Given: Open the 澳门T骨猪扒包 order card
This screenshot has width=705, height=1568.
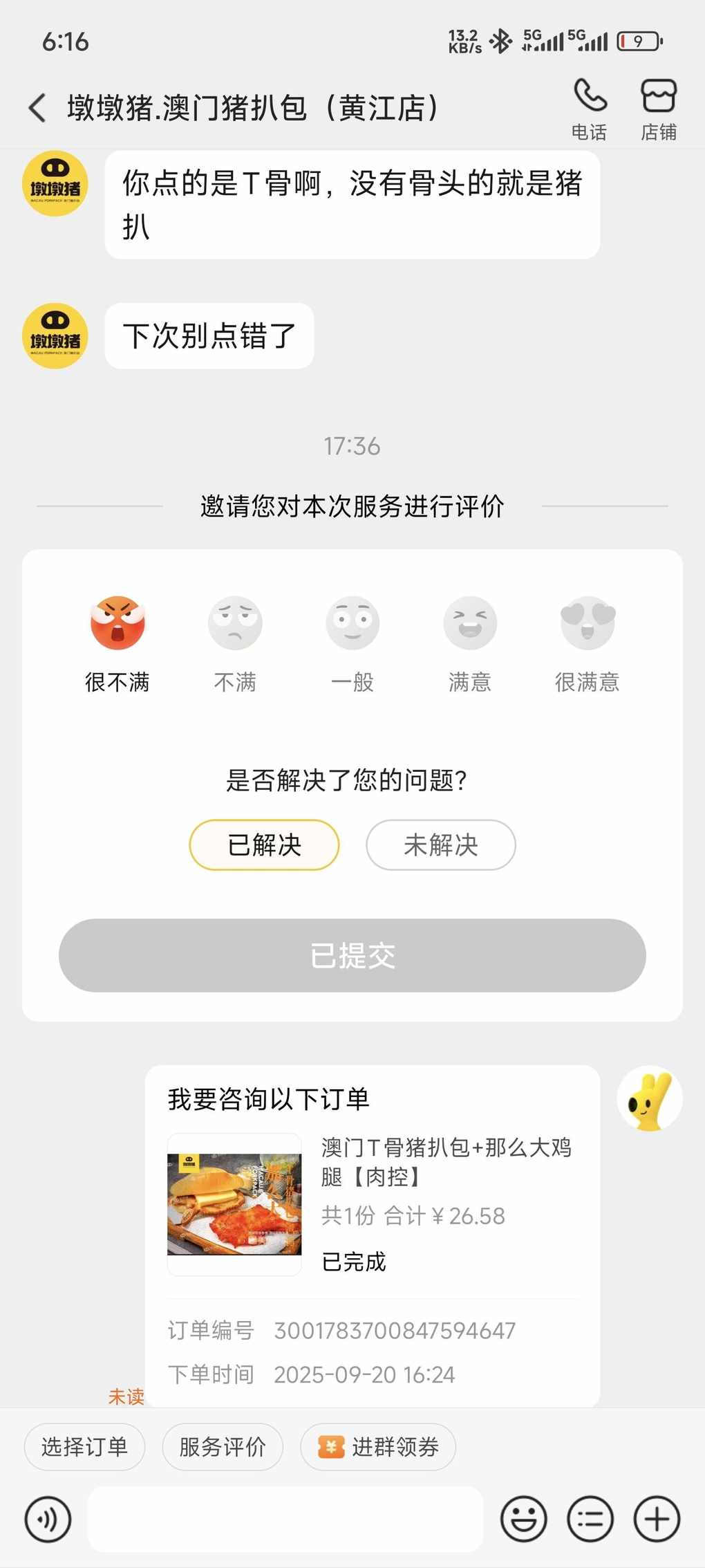Looking at the screenshot, I should [372, 1205].
